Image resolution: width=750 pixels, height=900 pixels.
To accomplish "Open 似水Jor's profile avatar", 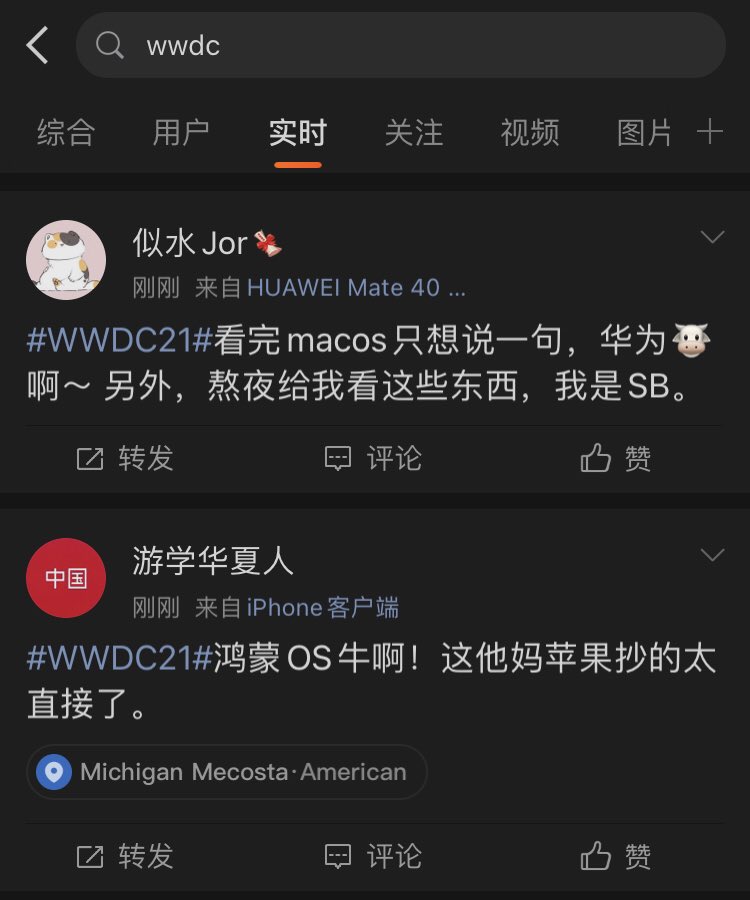I will click(66, 260).
